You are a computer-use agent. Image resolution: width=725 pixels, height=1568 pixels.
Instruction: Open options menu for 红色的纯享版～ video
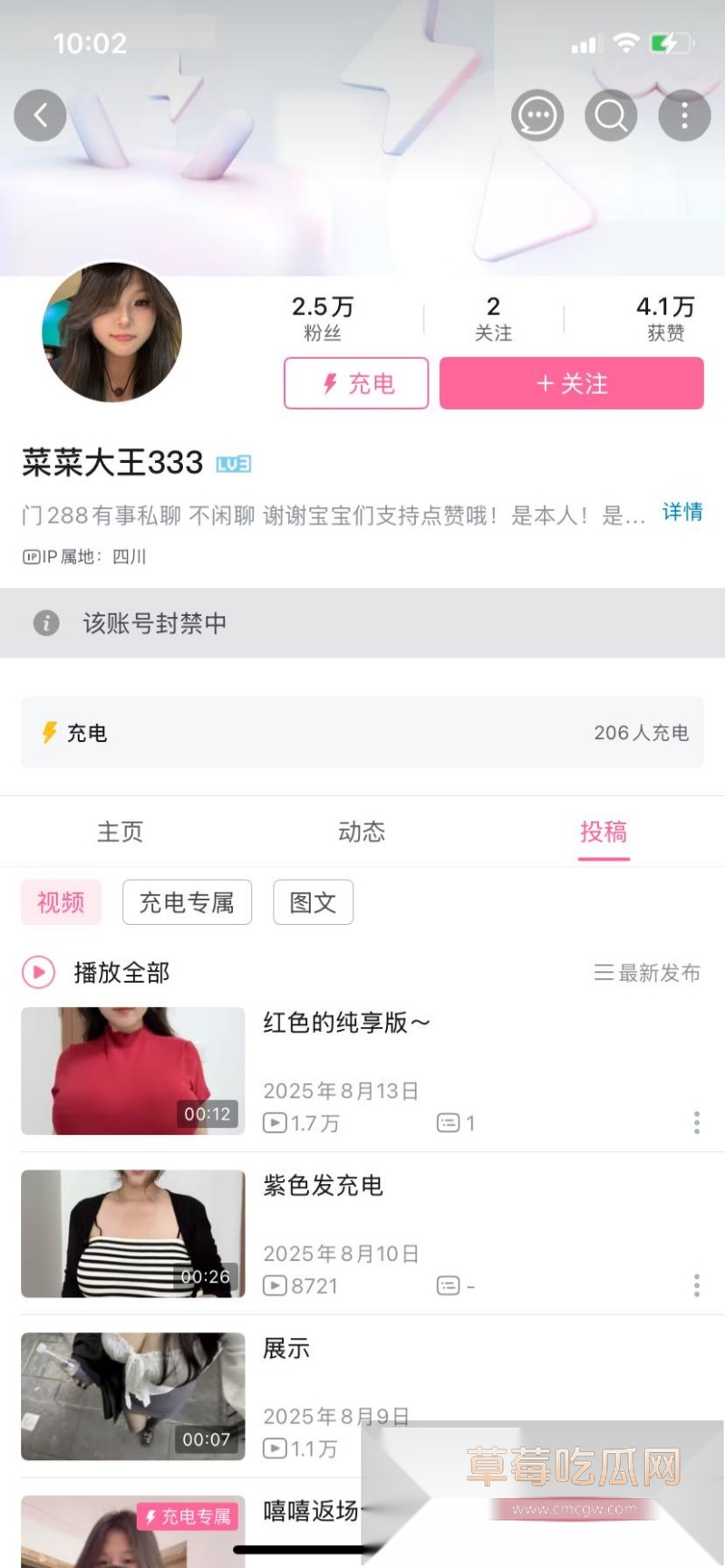click(x=696, y=1123)
